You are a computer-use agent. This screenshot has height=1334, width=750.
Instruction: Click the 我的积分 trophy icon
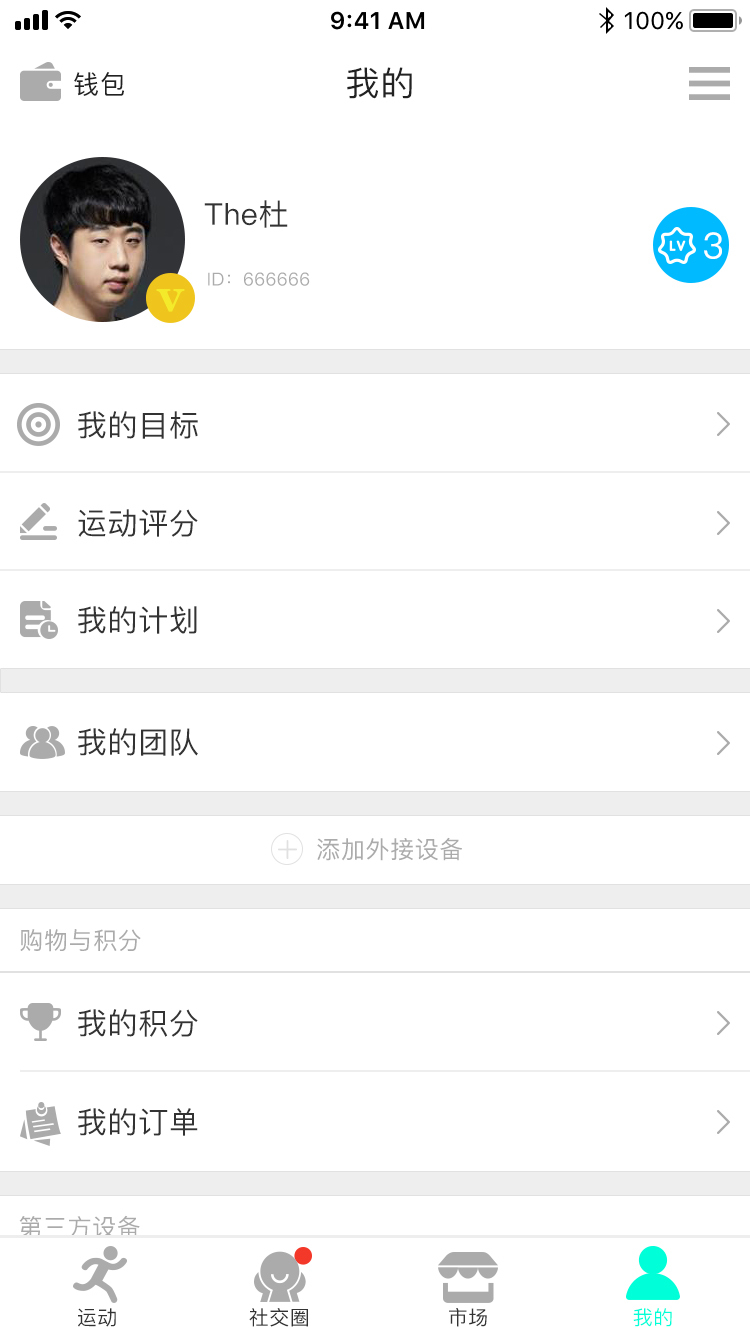[x=40, y=1023]
